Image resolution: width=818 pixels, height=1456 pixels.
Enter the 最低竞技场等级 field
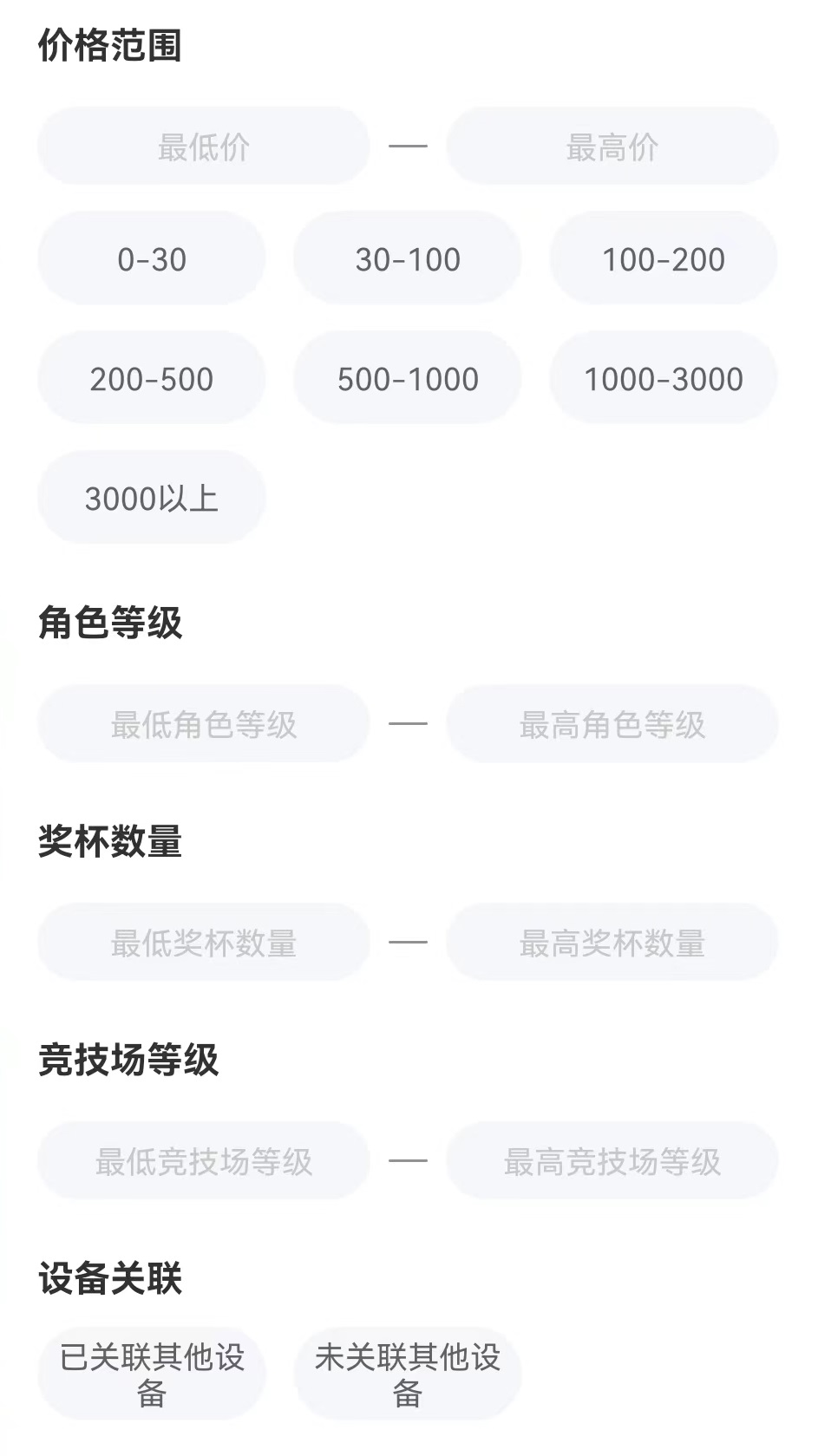click(x=204, y=1161)
